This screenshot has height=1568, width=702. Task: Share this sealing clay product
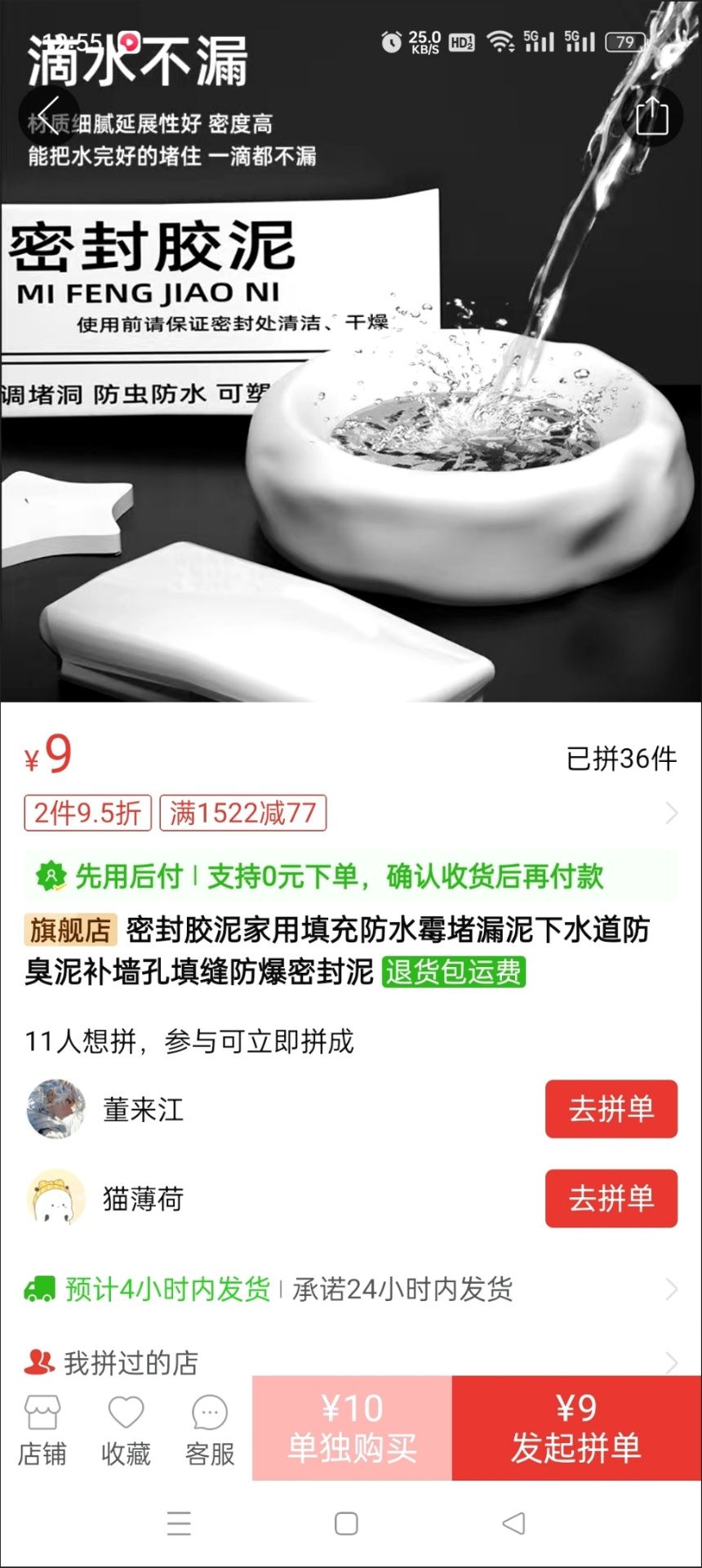point(651,114)
